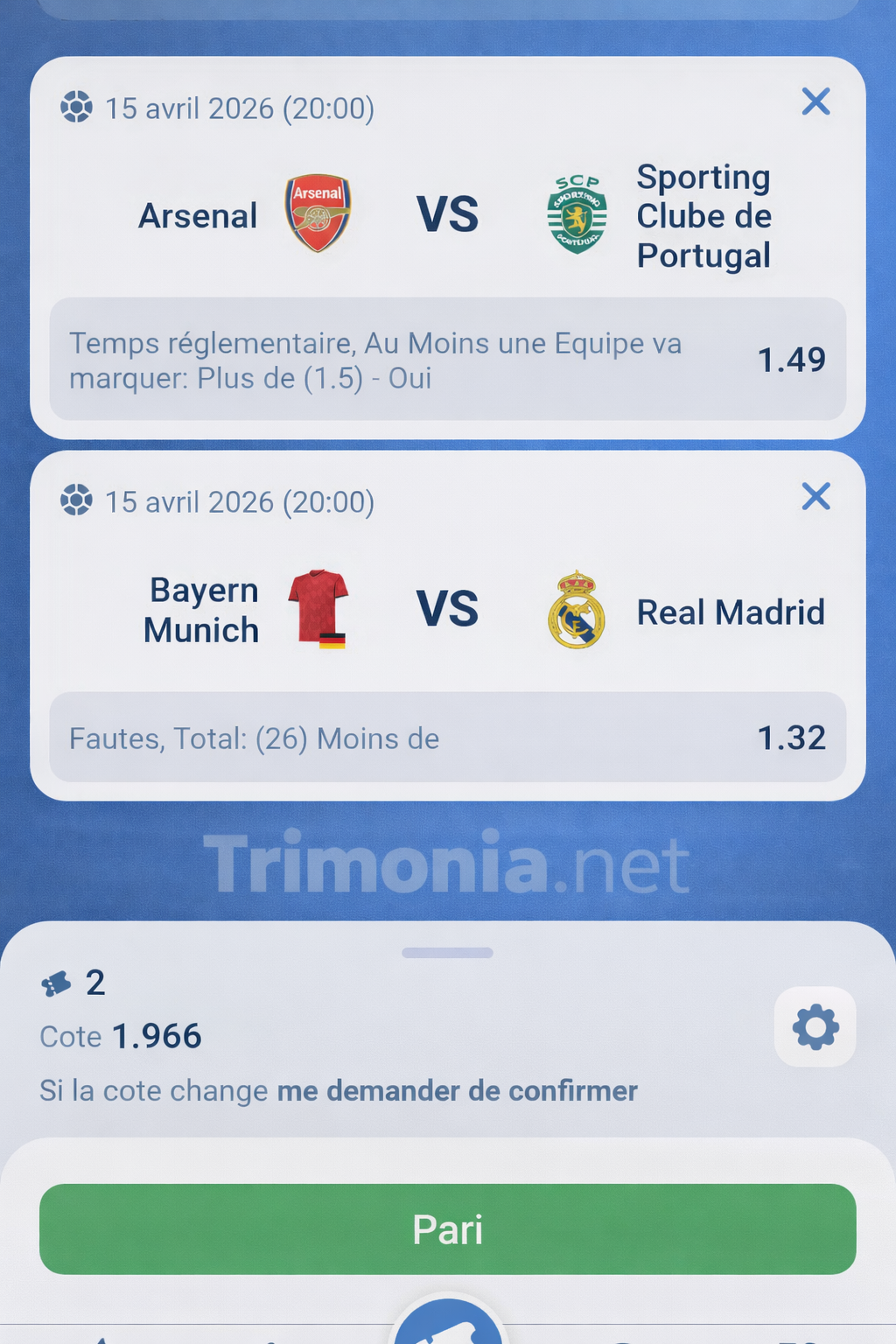Remove the Bayern Munich vs Real Madrid bet

click(815, 497)
